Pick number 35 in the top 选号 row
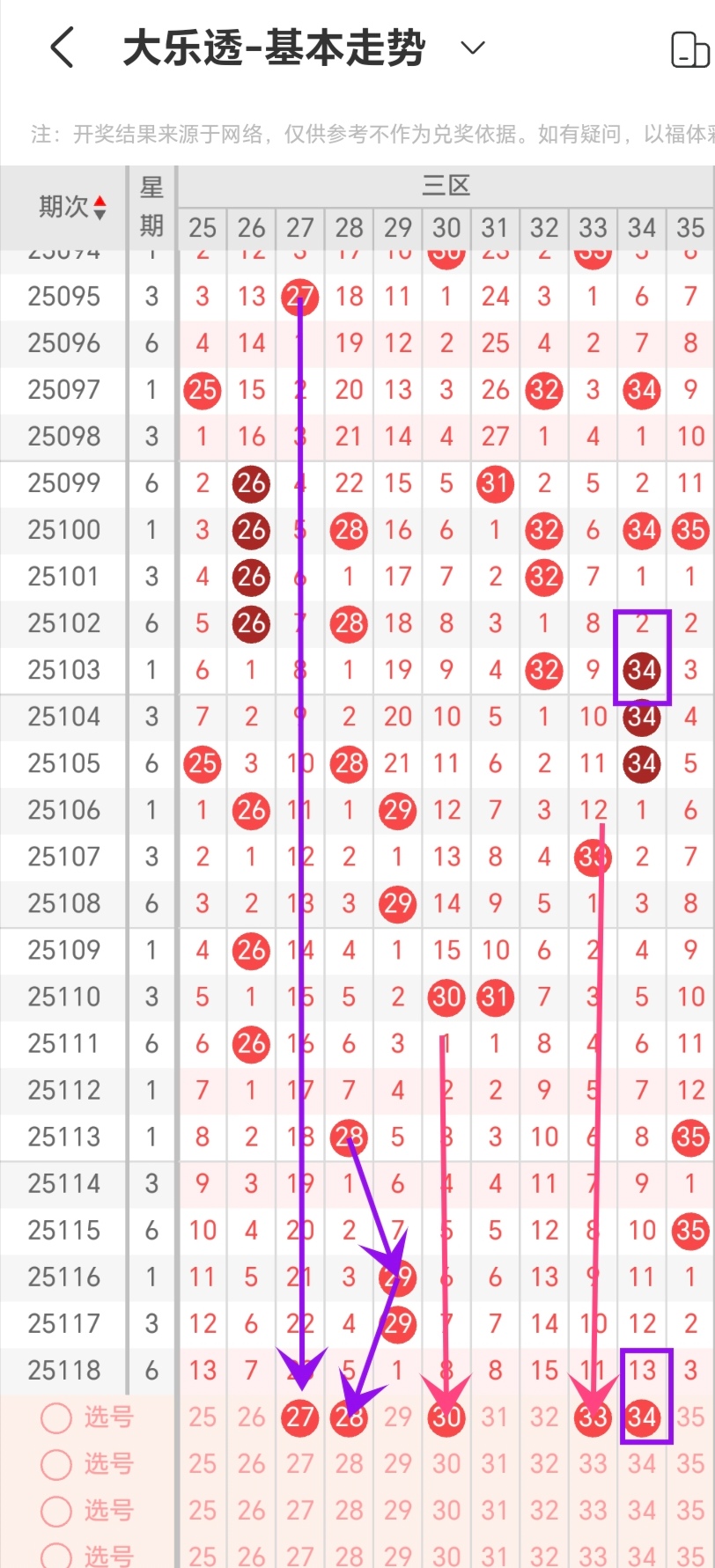The height and width of the screenshot is (1568, 715). tap(690, 1417)
